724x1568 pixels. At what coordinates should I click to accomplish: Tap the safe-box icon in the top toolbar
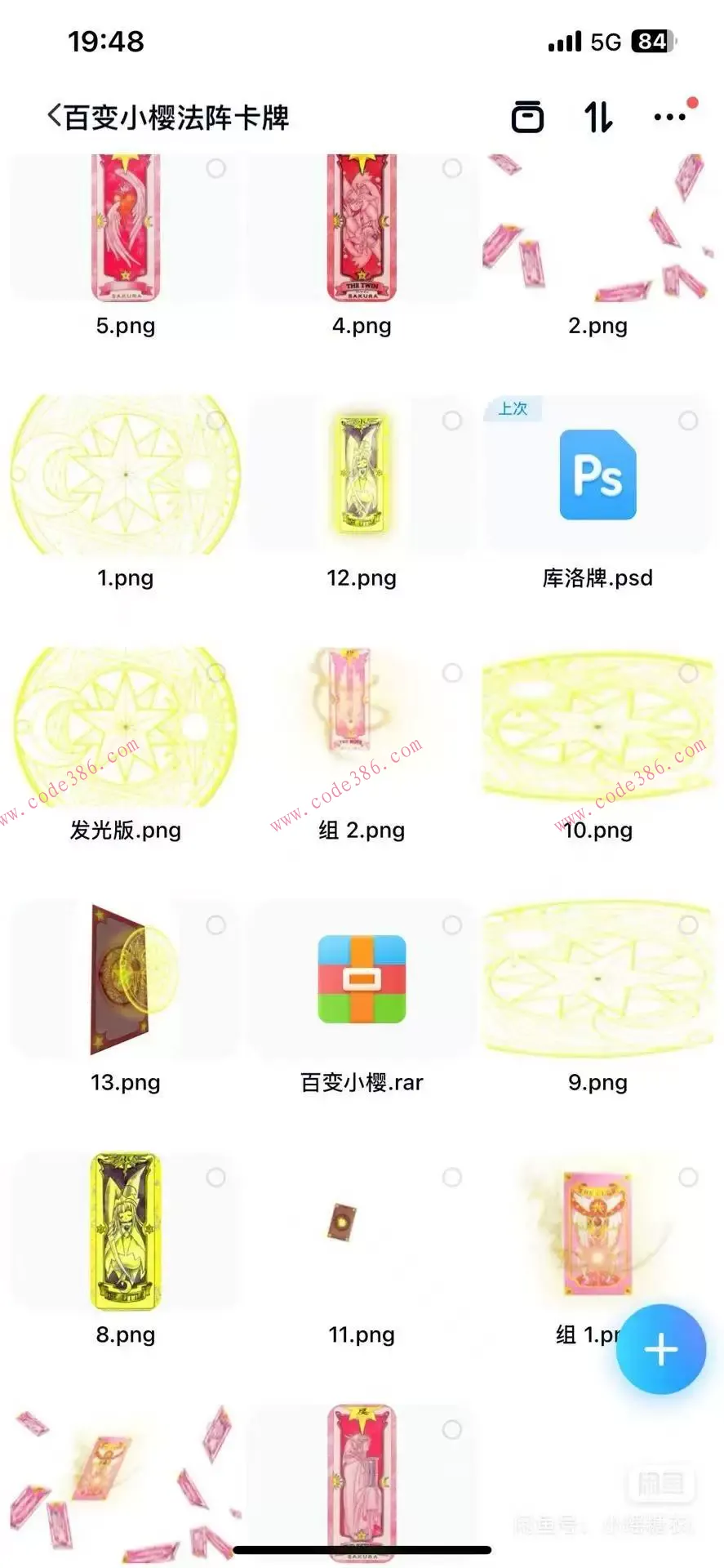527,117
